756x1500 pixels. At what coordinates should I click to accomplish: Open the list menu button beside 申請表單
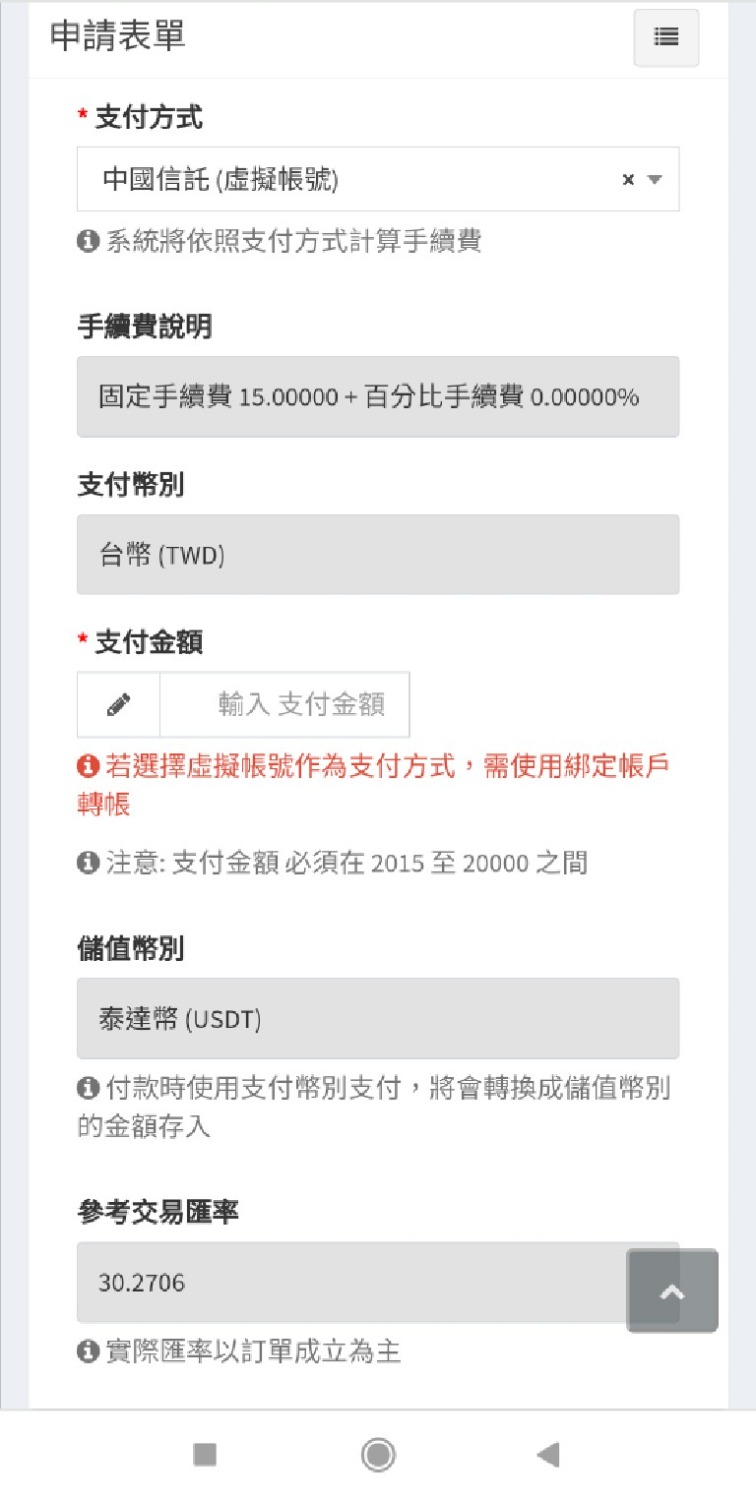pos(666,38)
